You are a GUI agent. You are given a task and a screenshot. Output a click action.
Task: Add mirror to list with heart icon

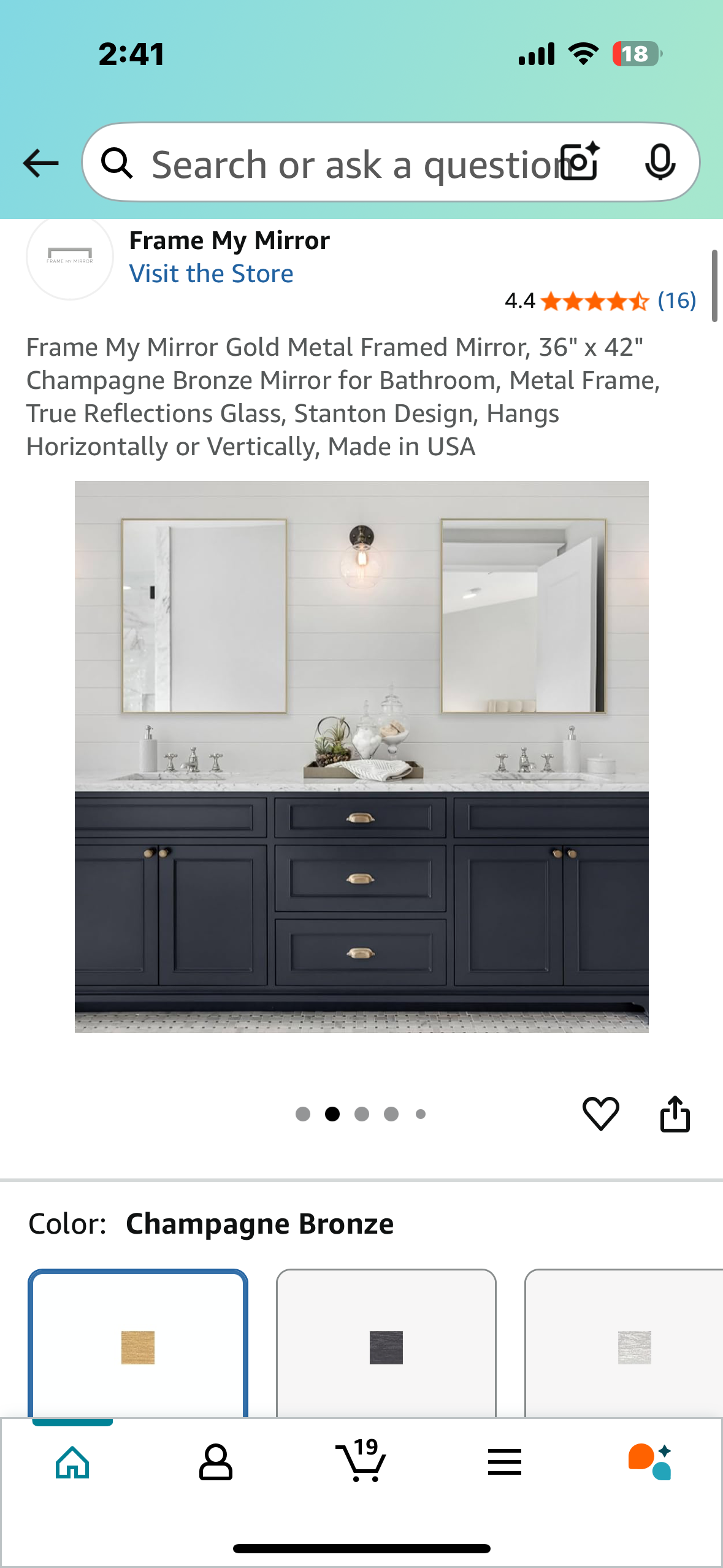click(600, 1113)
